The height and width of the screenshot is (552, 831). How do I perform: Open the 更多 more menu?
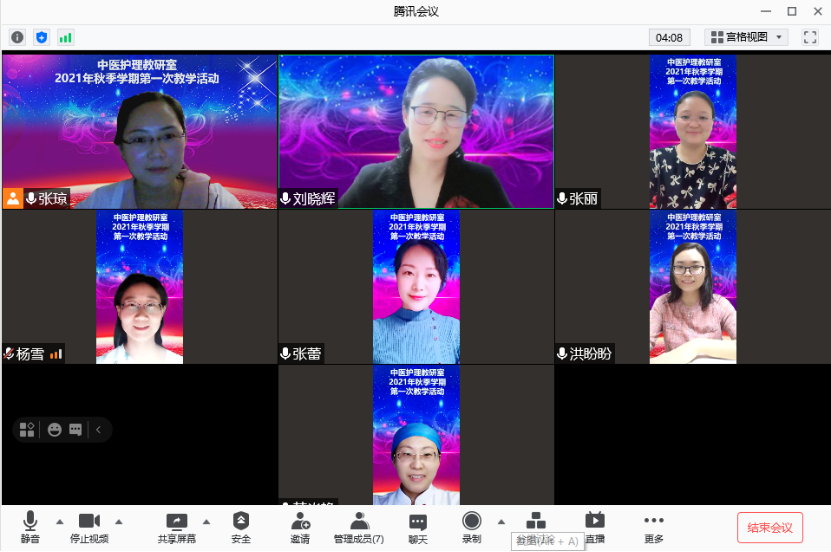653,527
